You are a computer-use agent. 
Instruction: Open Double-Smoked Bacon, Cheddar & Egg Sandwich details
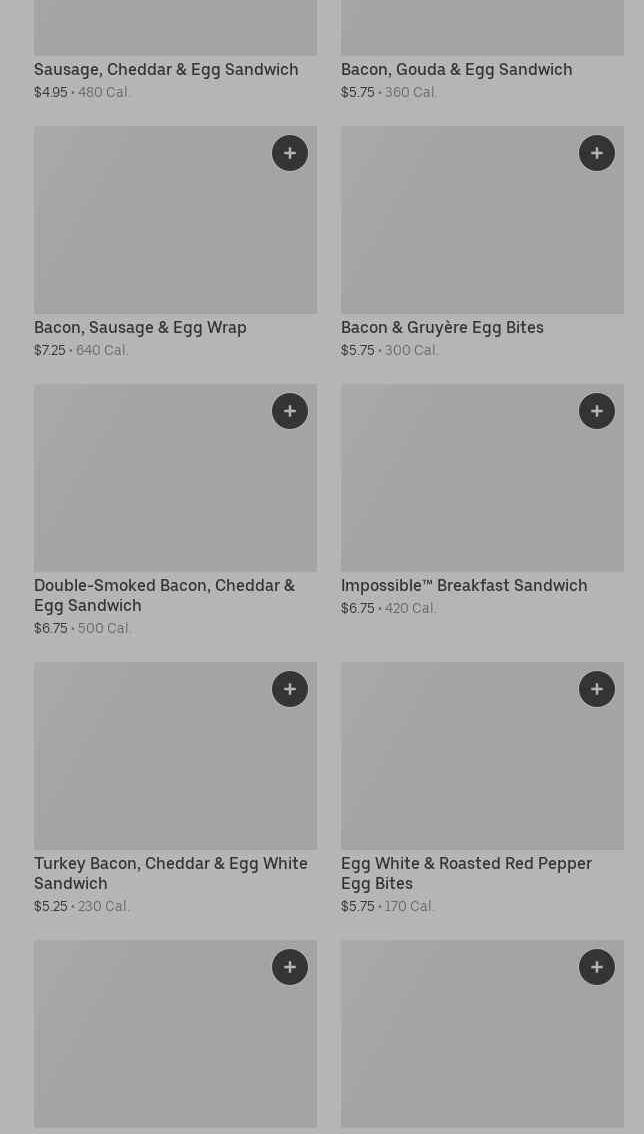(x=164, y=595)
